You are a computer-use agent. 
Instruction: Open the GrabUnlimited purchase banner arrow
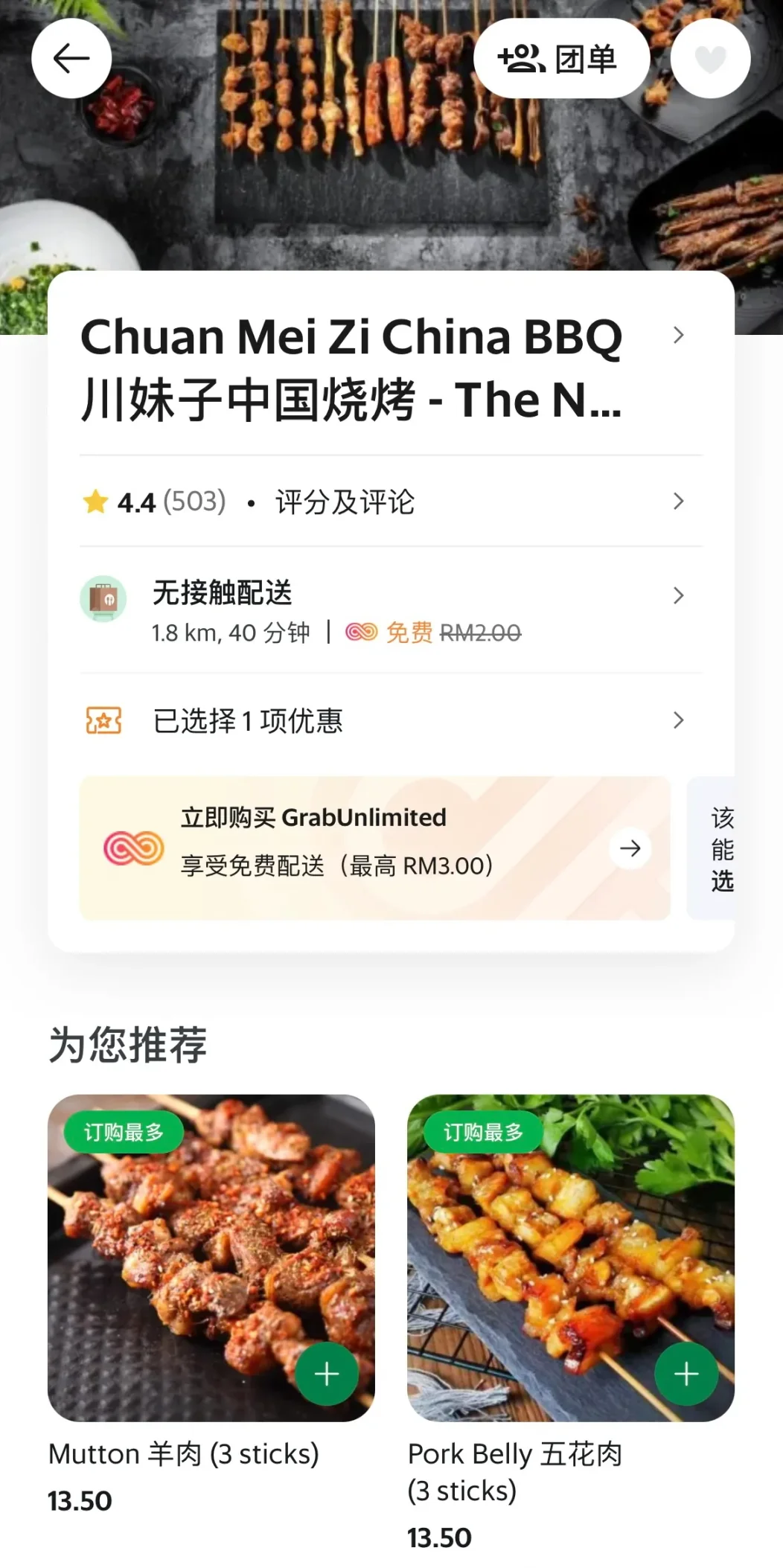[x=630, y=848]
